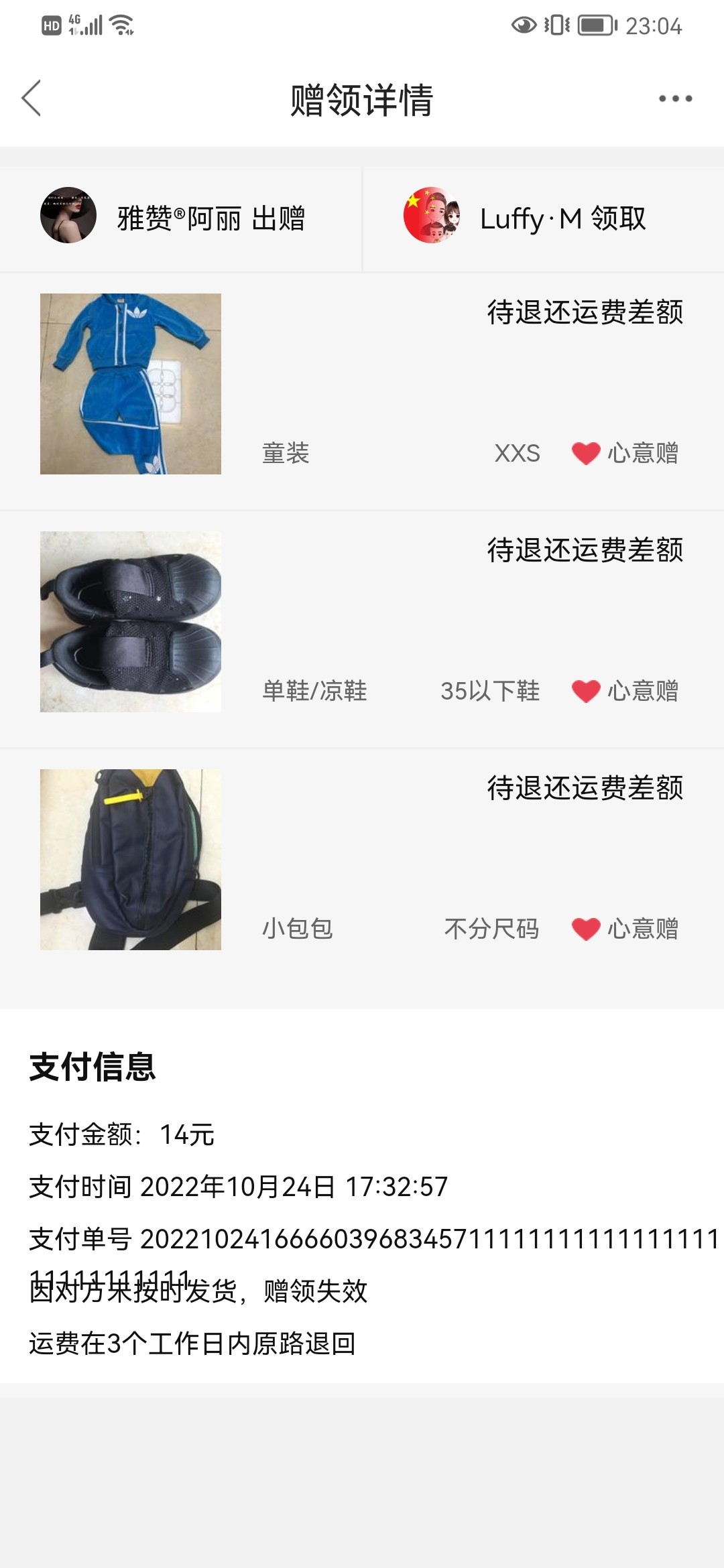The width and height of the screenshot is (724, 1568).
Task: View donor 雅赞®阿丽 profile
Action: 68,216
